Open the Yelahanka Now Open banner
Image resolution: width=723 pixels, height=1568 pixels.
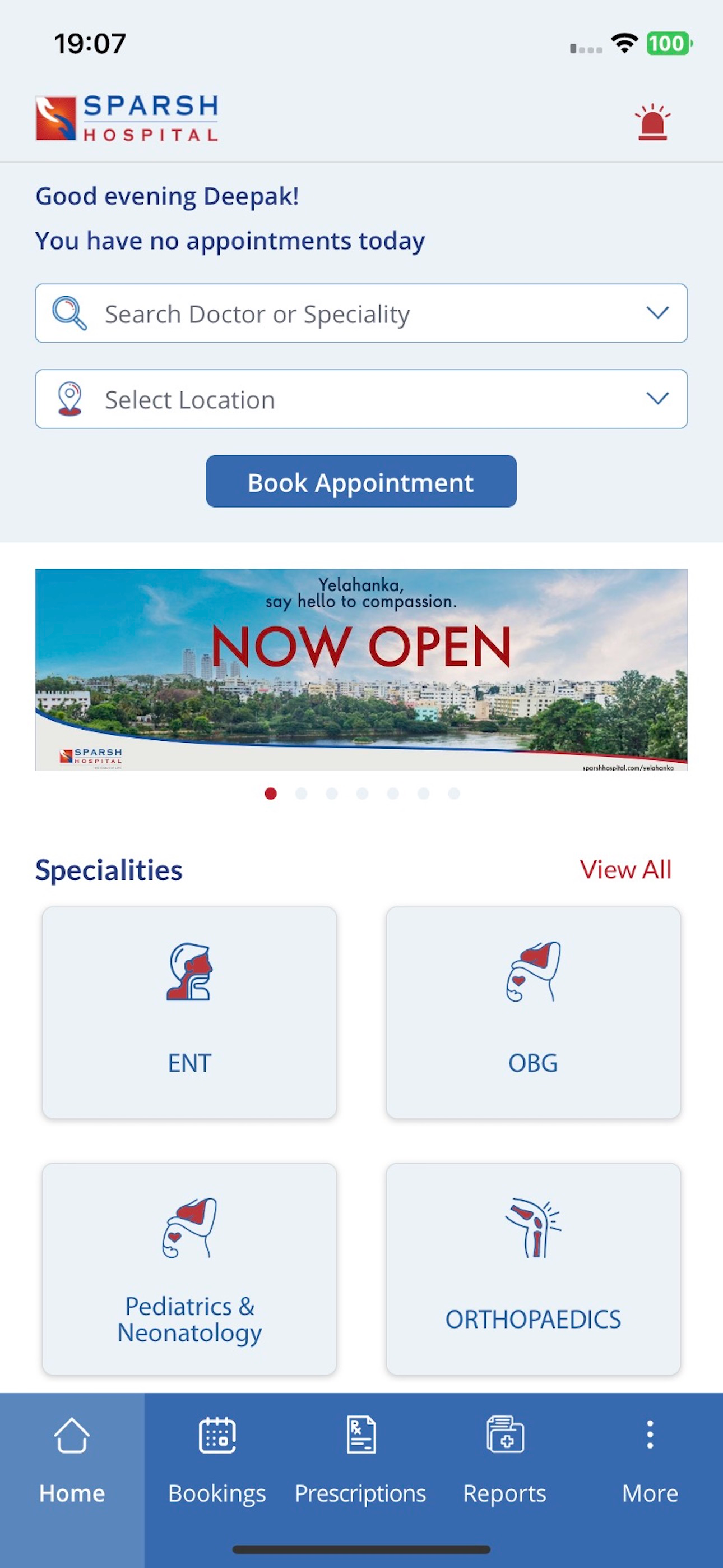tap(361, 670)
